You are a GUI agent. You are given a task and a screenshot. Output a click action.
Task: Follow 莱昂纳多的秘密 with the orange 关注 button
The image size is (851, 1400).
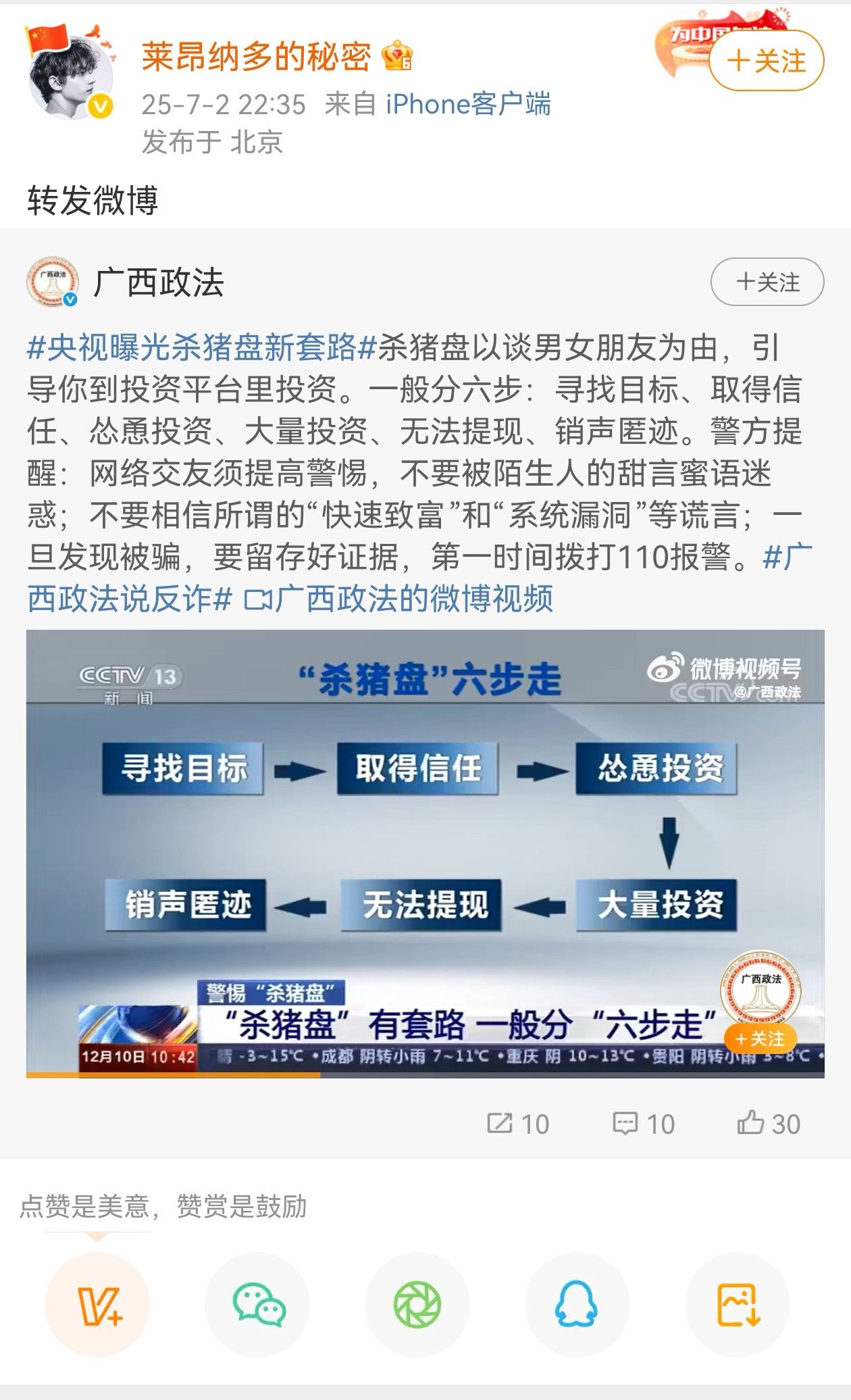(767, 61)
